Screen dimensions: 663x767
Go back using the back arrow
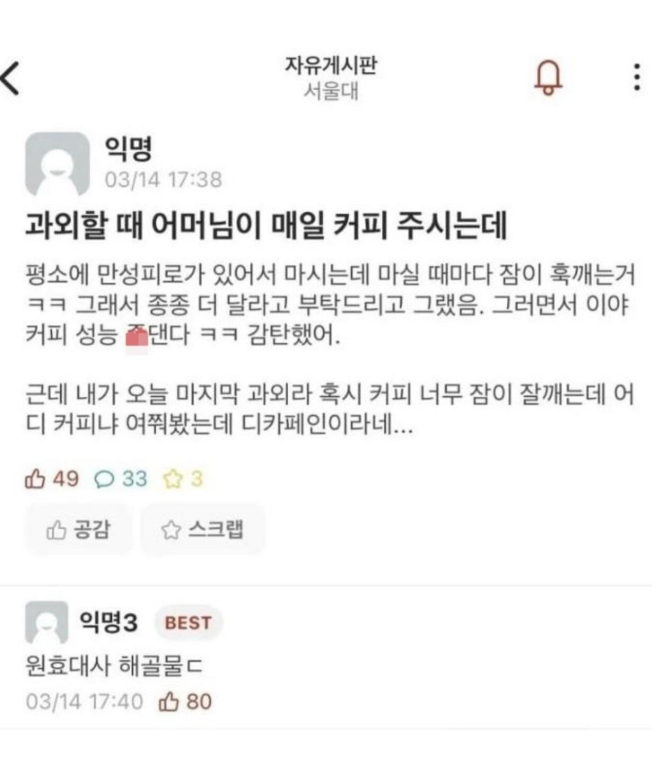coord(12,79)
